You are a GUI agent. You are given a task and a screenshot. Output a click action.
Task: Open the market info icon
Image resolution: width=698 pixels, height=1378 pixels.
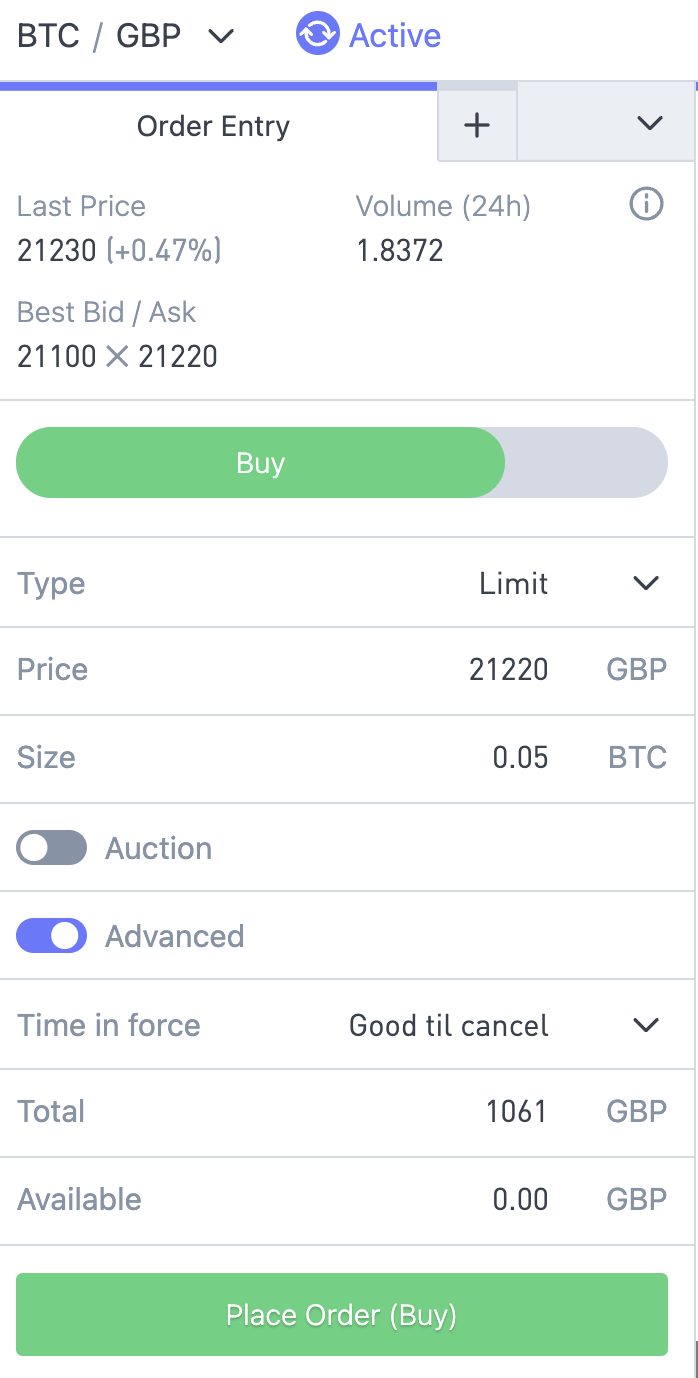coord(647,205)
